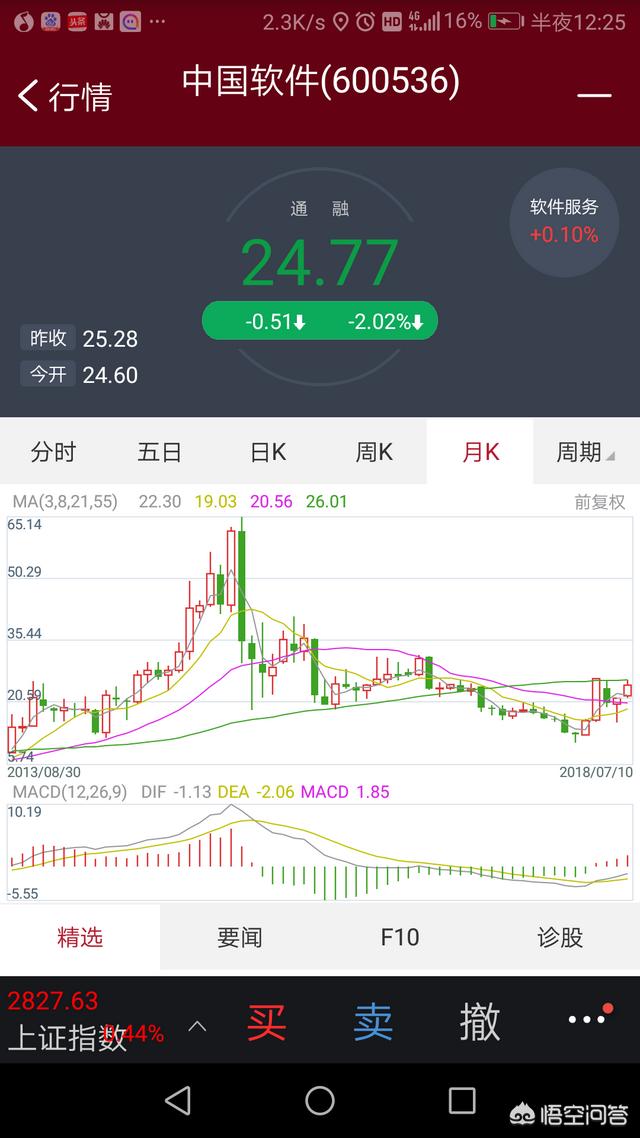Tap 买 to buy this stock
640x1138 pixels.
[x=267, y=1021]
